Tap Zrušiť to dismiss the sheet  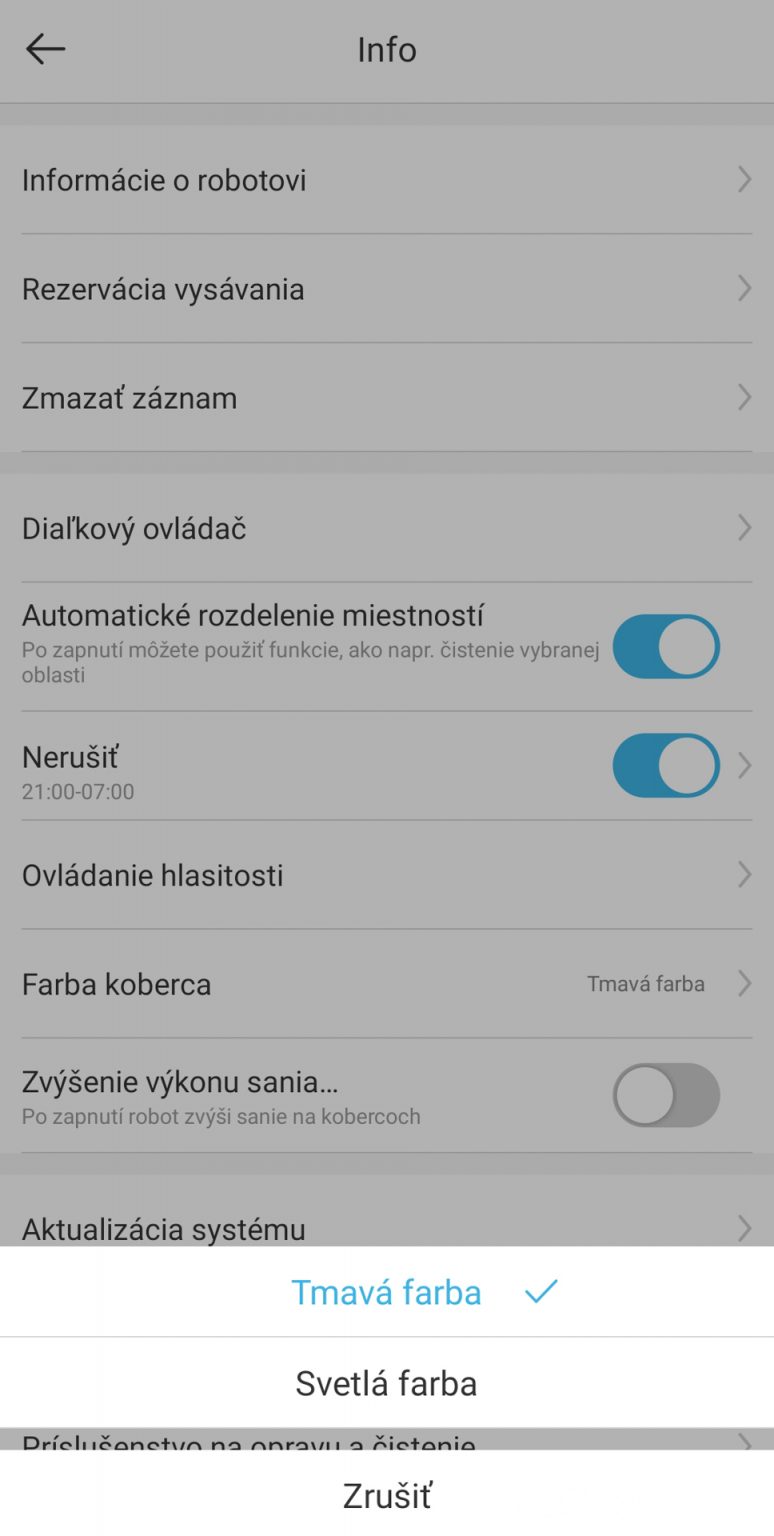point(387,1494)
